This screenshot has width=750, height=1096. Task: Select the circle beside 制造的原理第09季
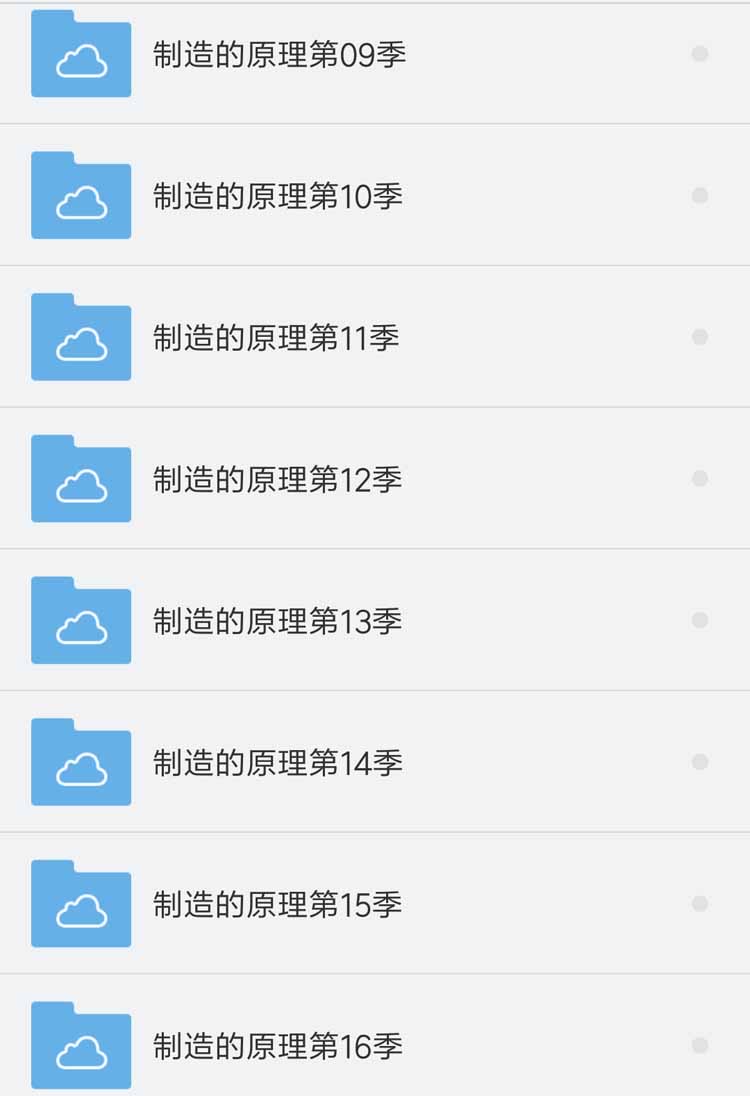coord(700,54)
